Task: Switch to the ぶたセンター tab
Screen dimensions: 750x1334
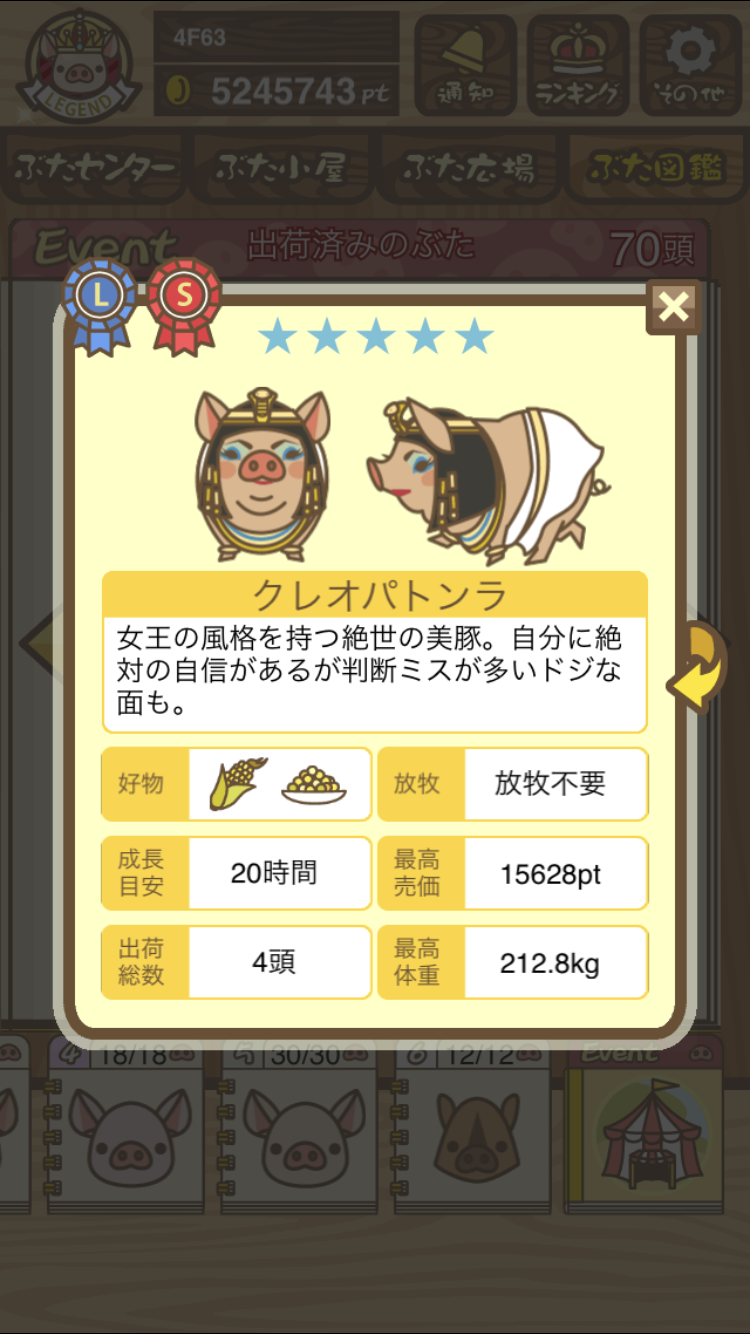Action: pyautogui.click(x=96, y=168)
